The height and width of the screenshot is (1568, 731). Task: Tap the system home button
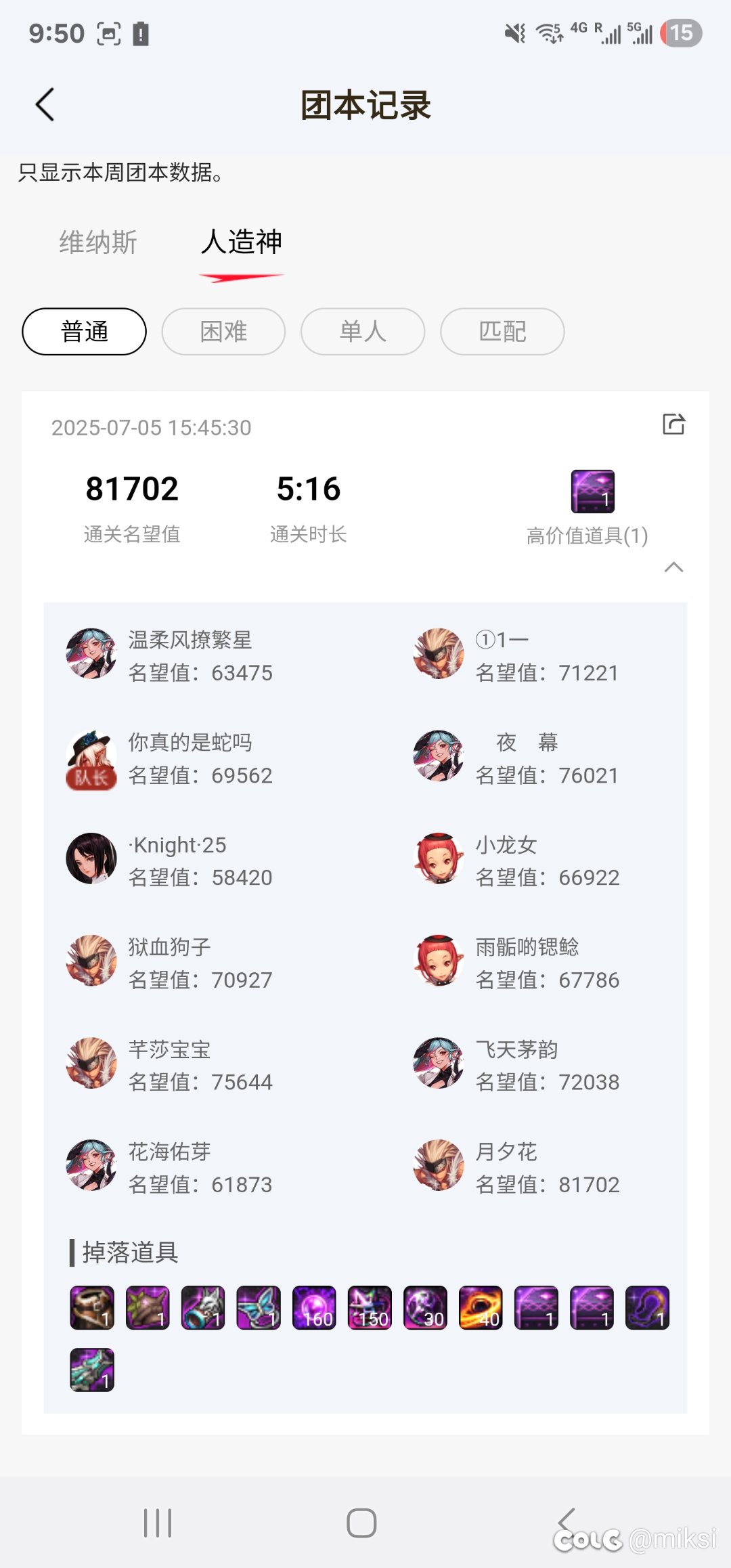[x=361, y=1523]
